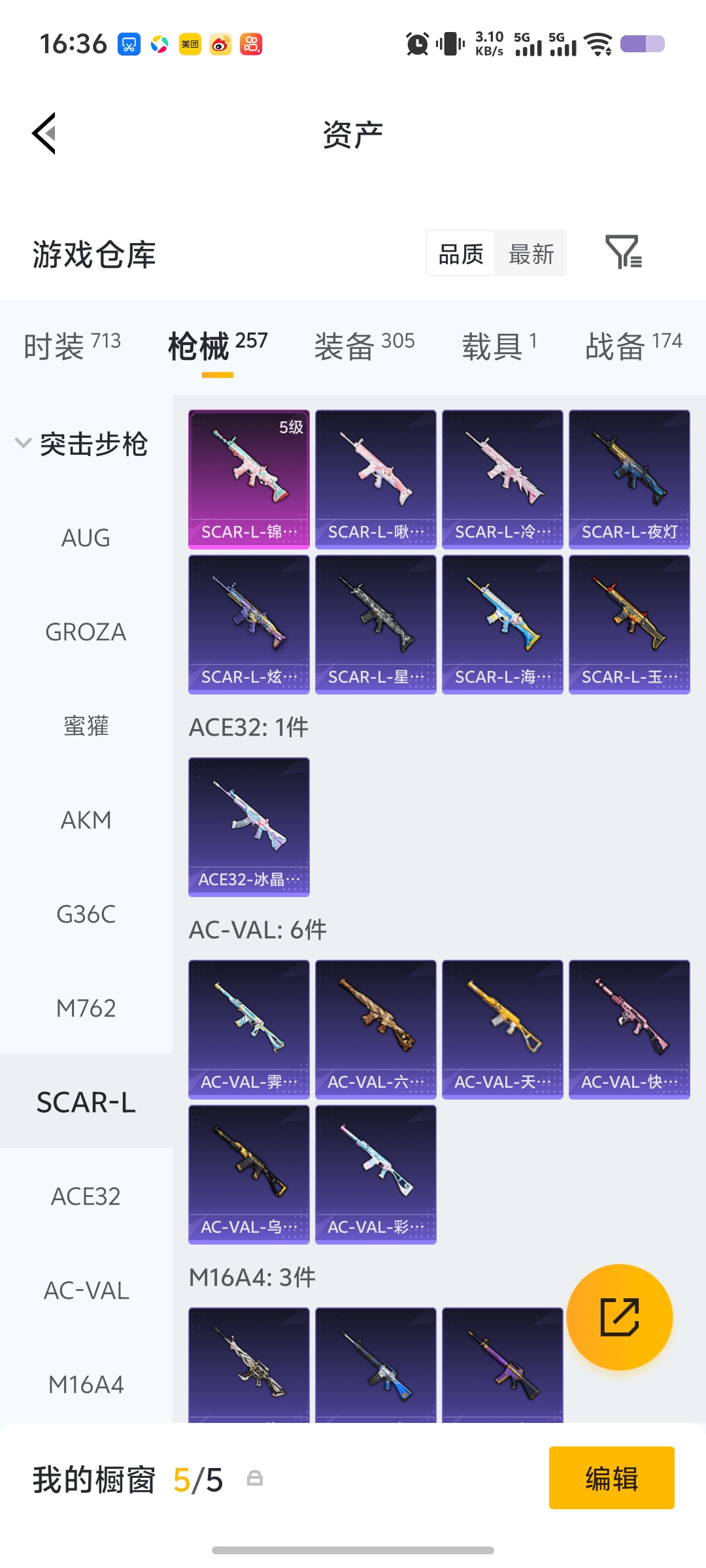
Task: Switch to the 战备 tab
Action: [x=633, y=345]
